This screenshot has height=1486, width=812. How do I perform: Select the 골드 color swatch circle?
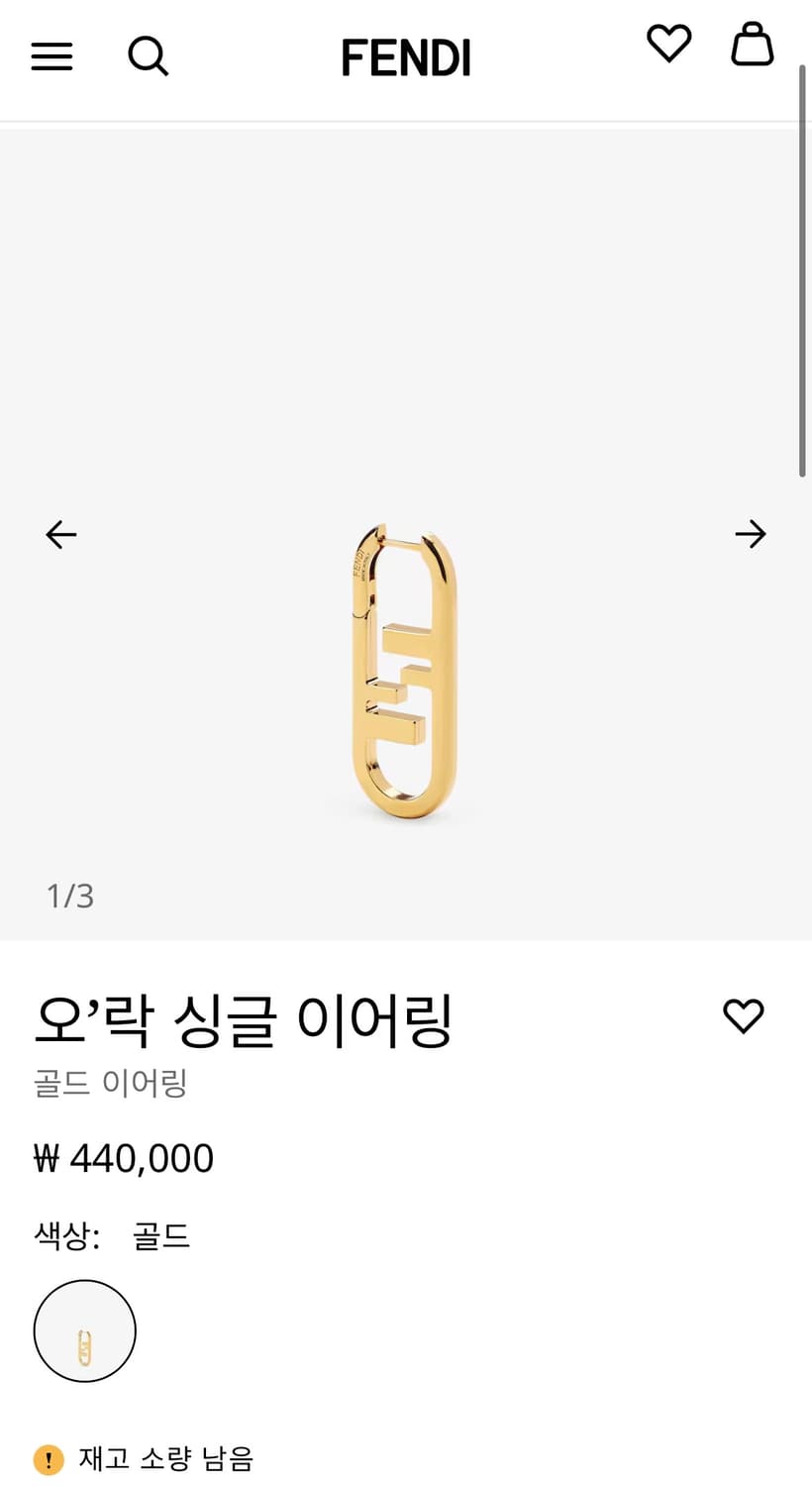click(84, 1330)
